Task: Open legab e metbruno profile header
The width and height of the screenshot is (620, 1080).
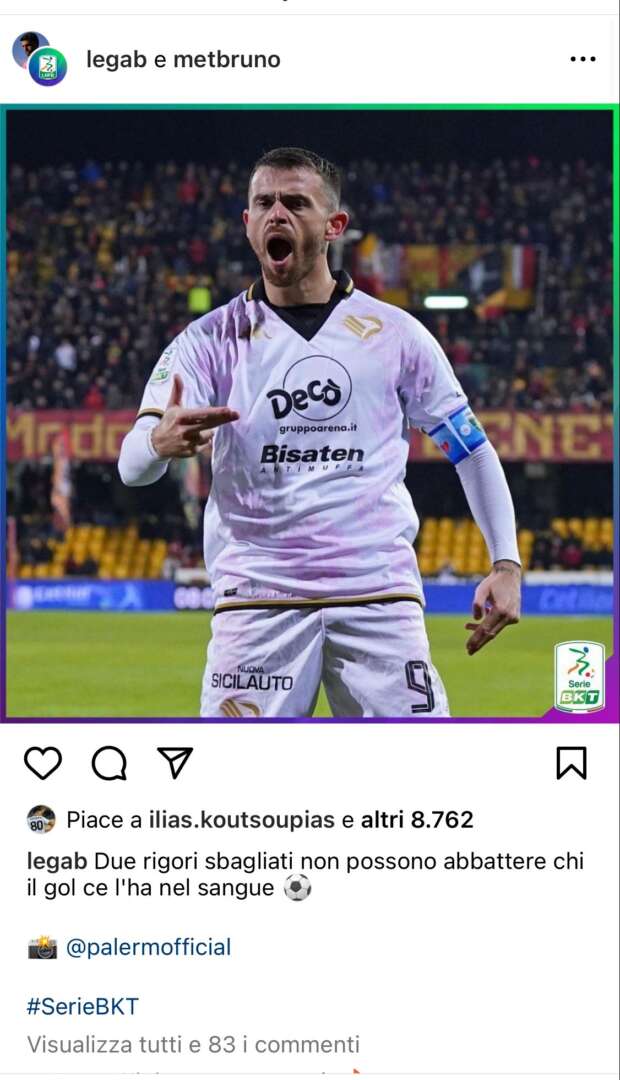Action: point(183,60)
